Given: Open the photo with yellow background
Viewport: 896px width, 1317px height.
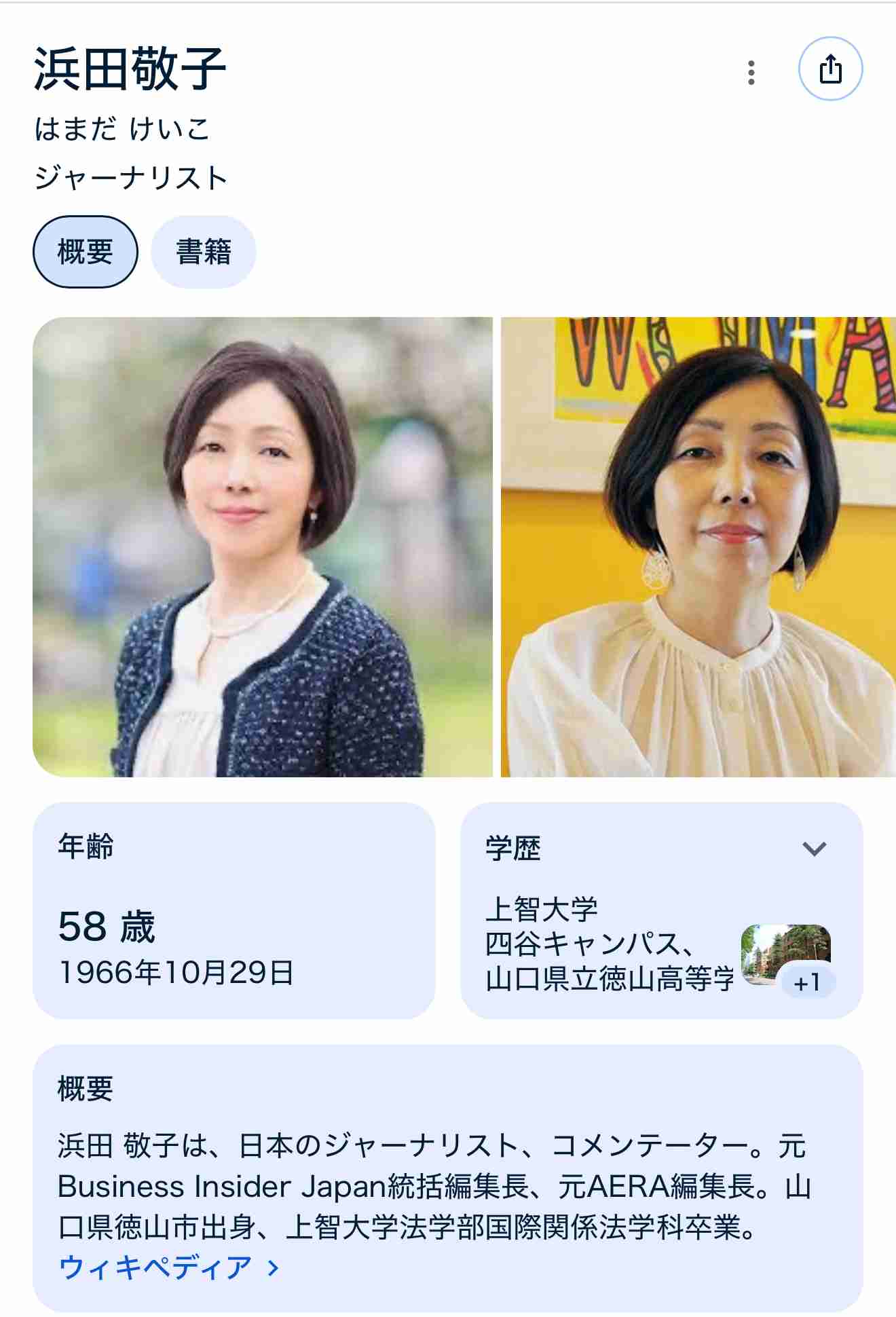Looking at the screenshot, I should coord(698,546).
